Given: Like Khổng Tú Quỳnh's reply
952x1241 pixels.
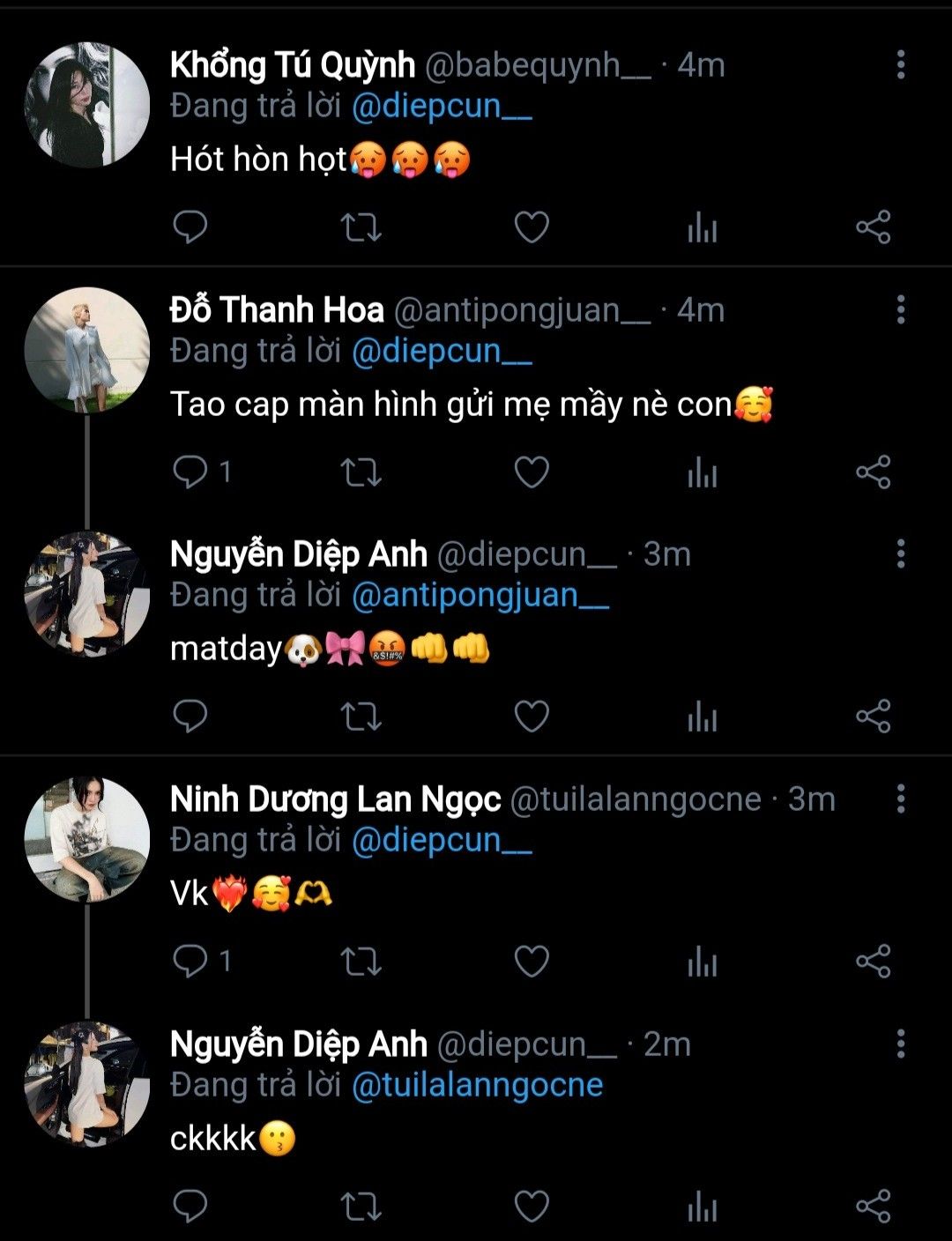Looking at the screenshot, I should [532, 227].
